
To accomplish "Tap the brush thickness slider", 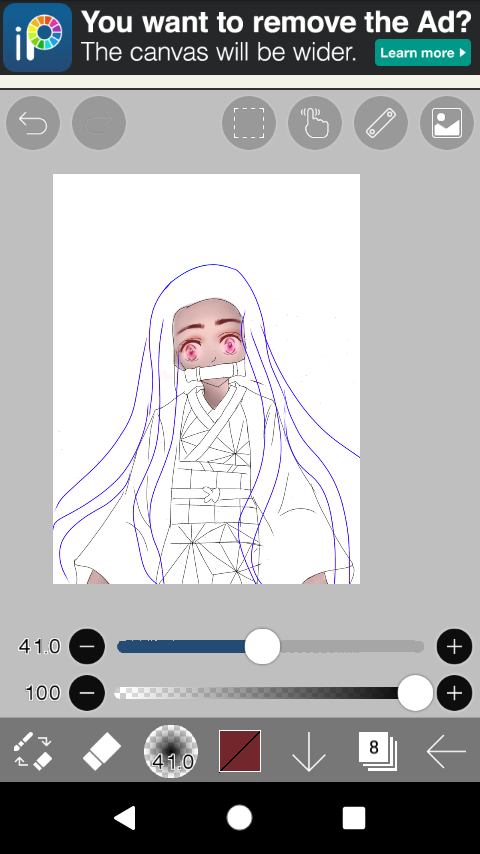I will tap(271, 646).
